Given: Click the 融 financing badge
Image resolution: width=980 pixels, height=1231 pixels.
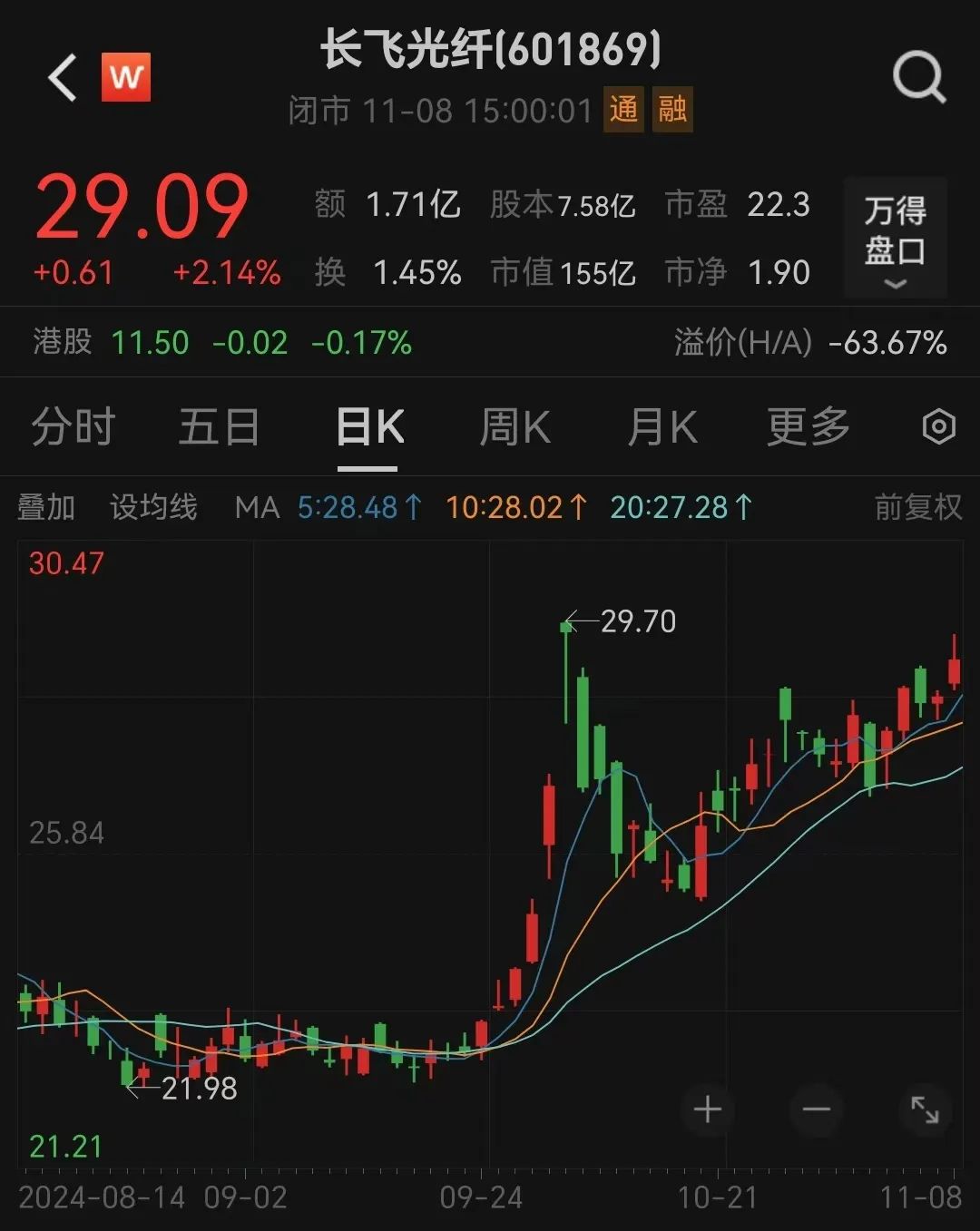Looking at the screenshot, I should pos(671,109).
